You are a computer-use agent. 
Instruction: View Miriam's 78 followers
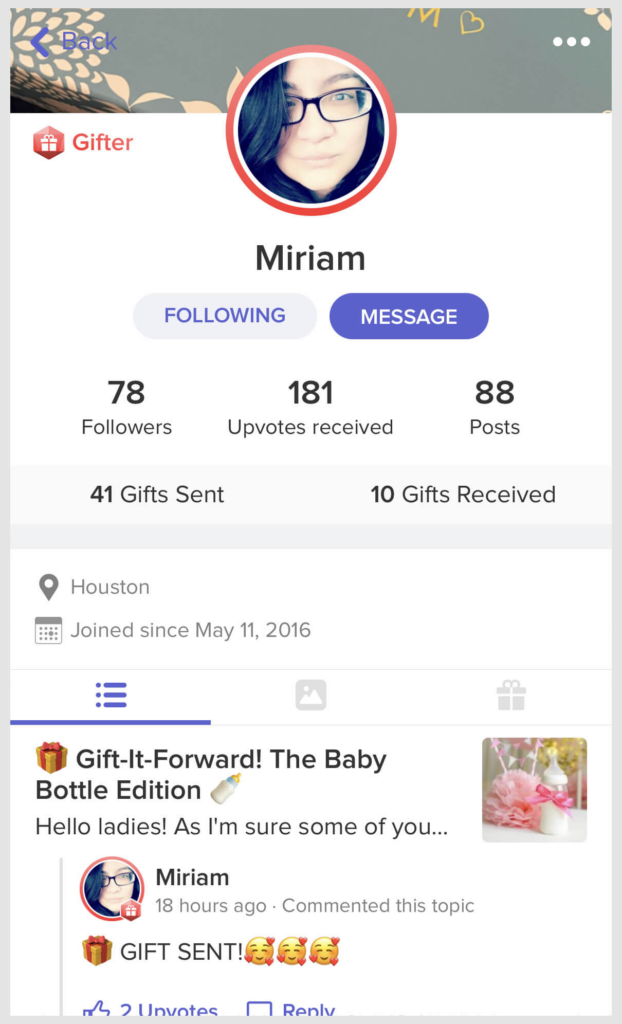pos(126,408)
